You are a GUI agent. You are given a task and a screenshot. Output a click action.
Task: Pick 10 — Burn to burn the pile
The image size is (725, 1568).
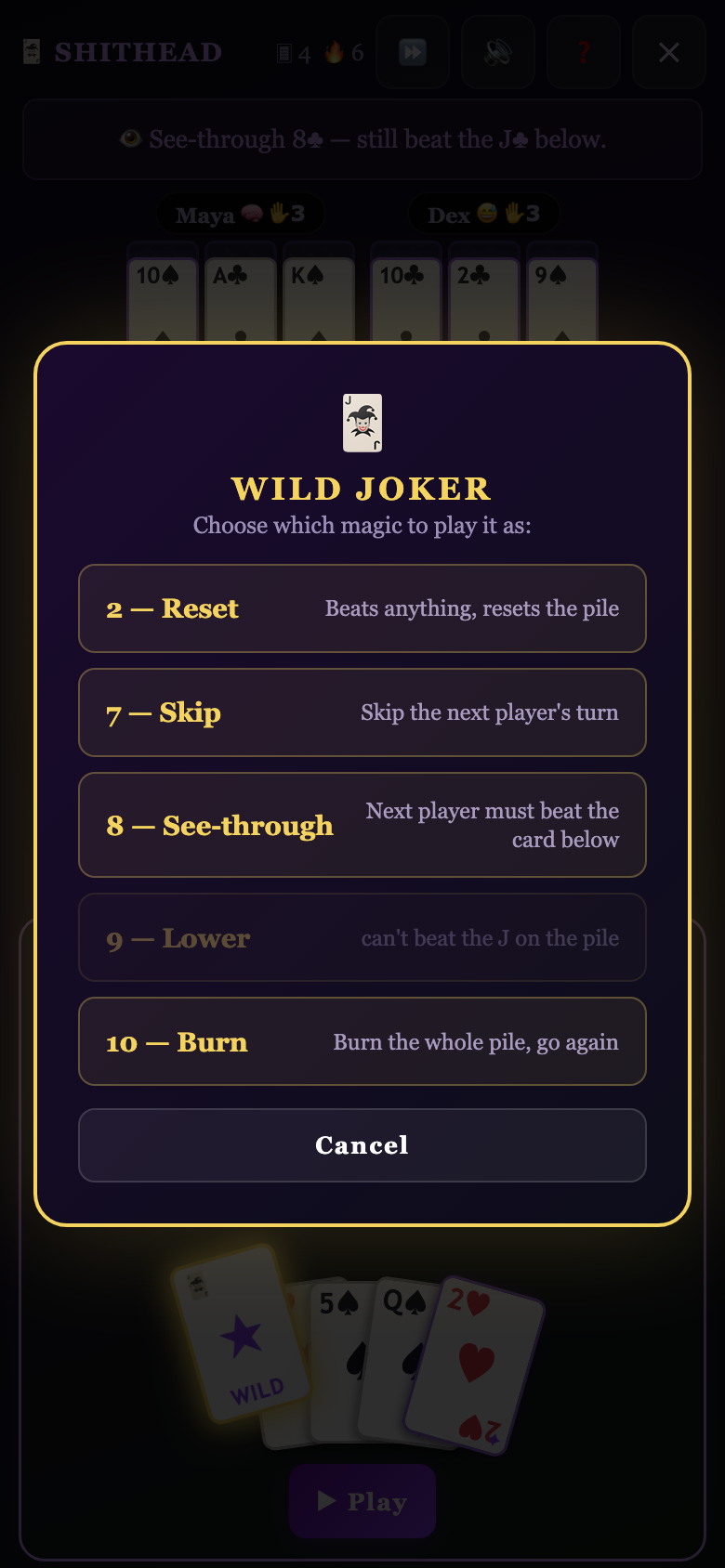362,1041
